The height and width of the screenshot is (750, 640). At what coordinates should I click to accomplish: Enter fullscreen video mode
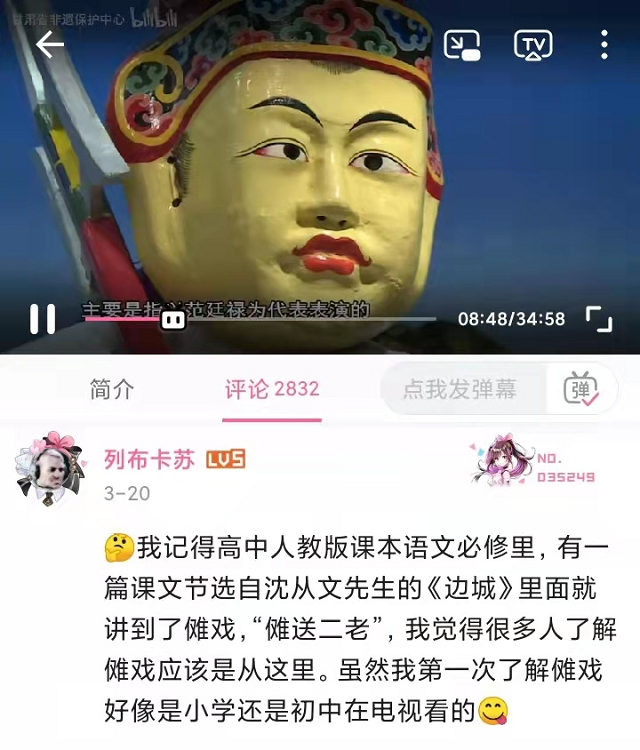pos(598,319)
